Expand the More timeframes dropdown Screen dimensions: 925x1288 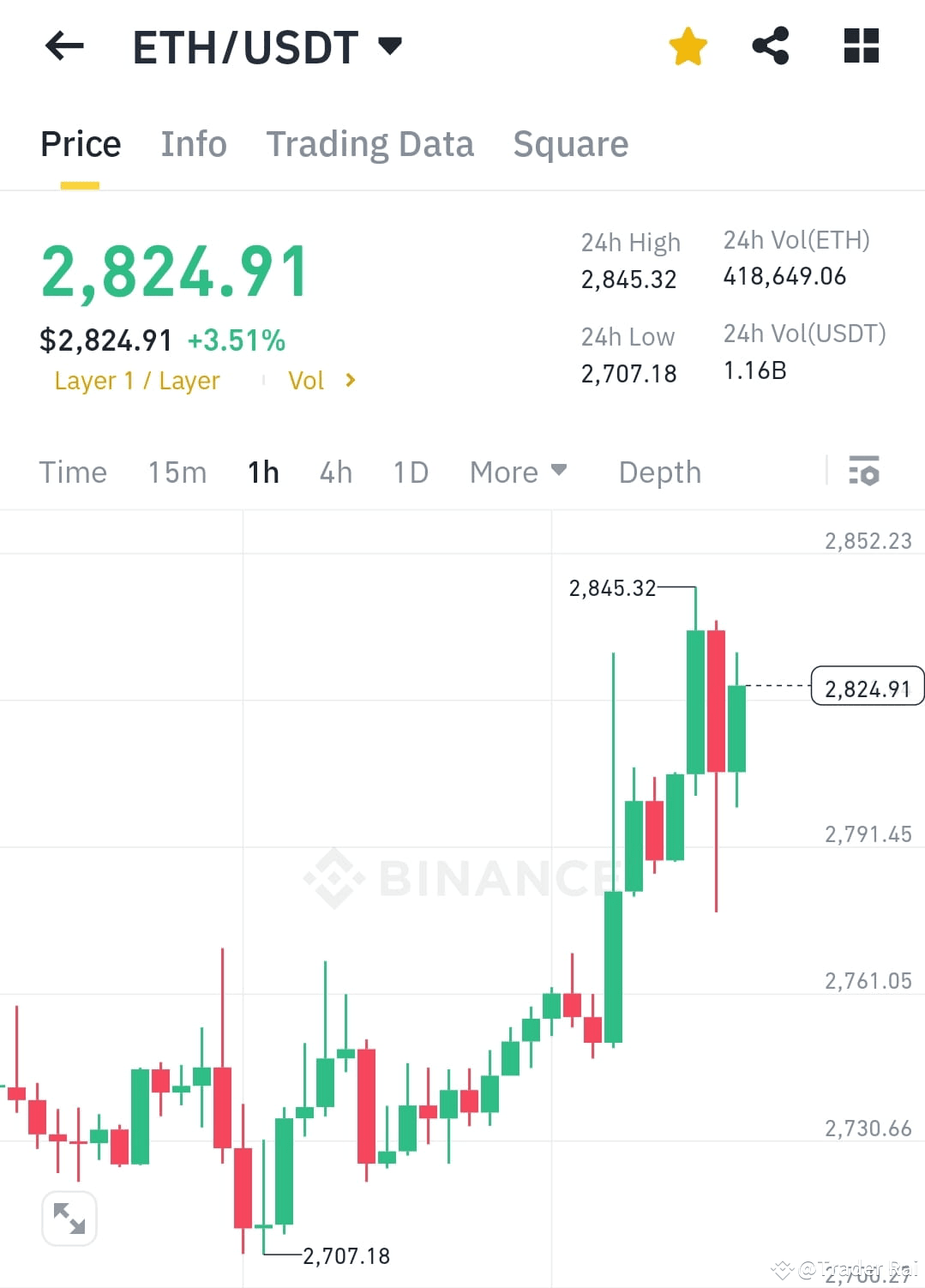tap(518, 472)
